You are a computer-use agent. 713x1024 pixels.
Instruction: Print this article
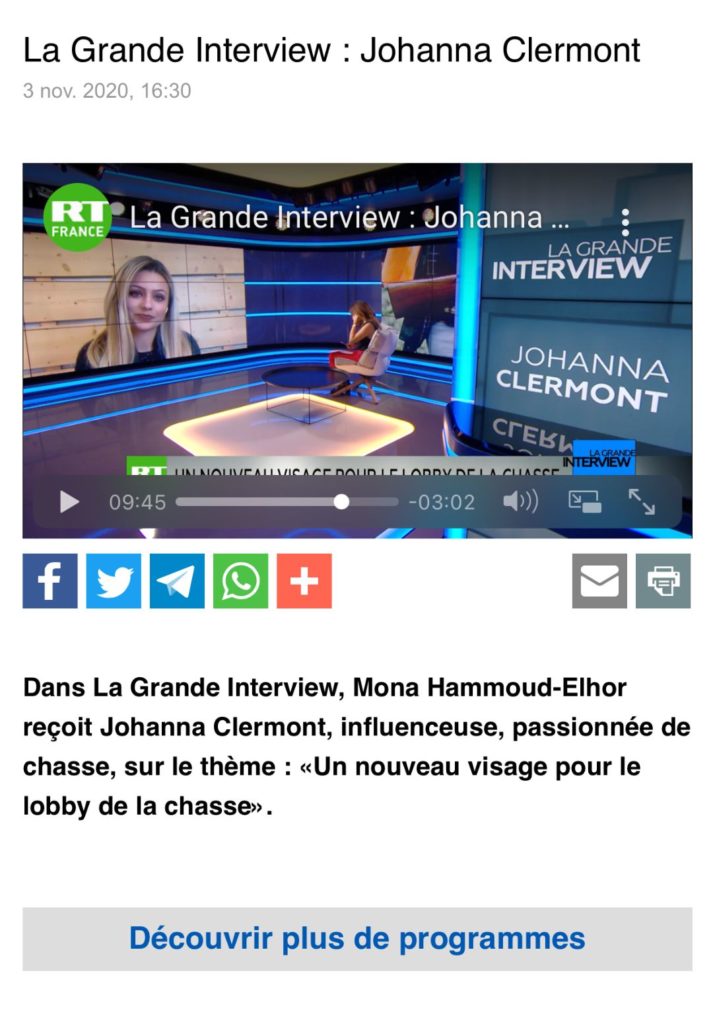[x=663, y=581]
